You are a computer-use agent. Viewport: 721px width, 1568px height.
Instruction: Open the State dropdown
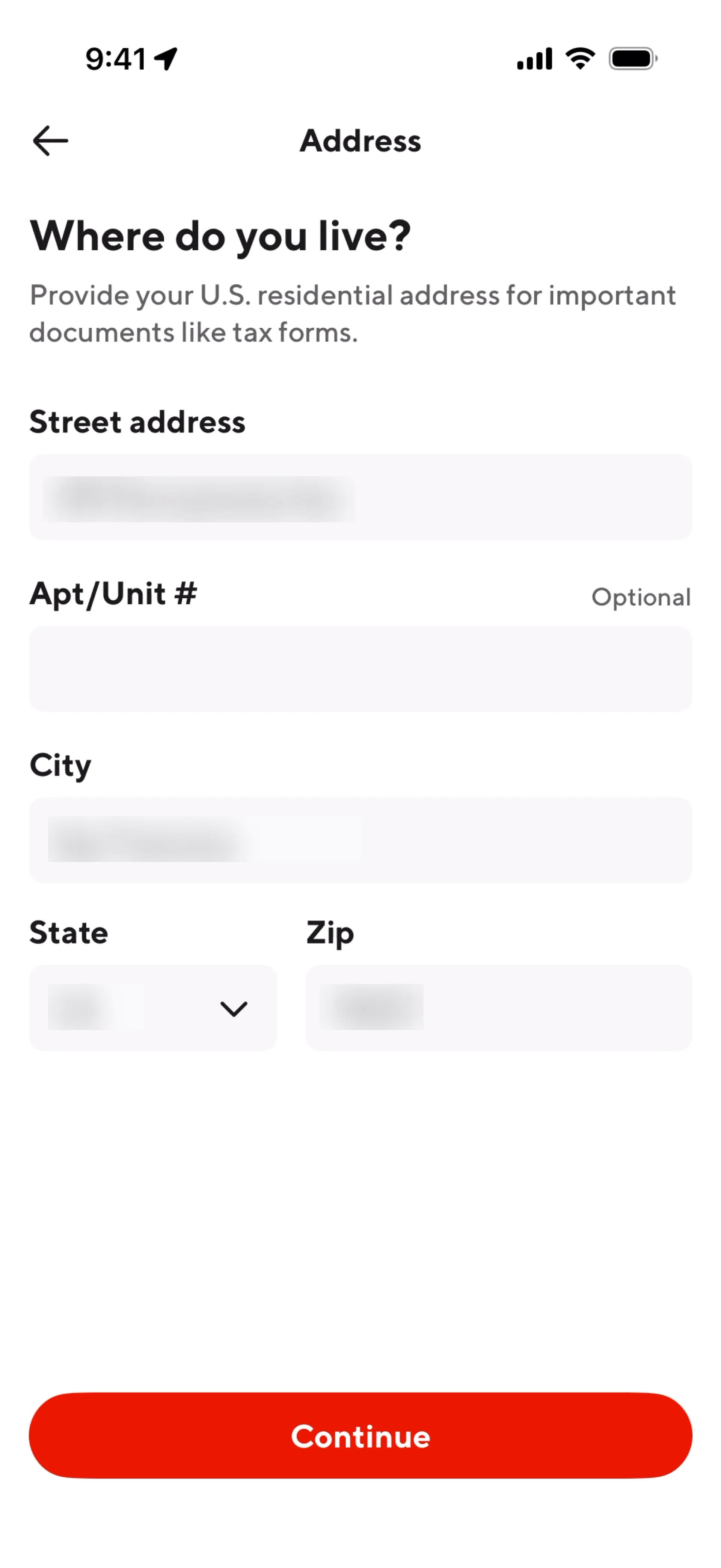[x=153, y=1008]
